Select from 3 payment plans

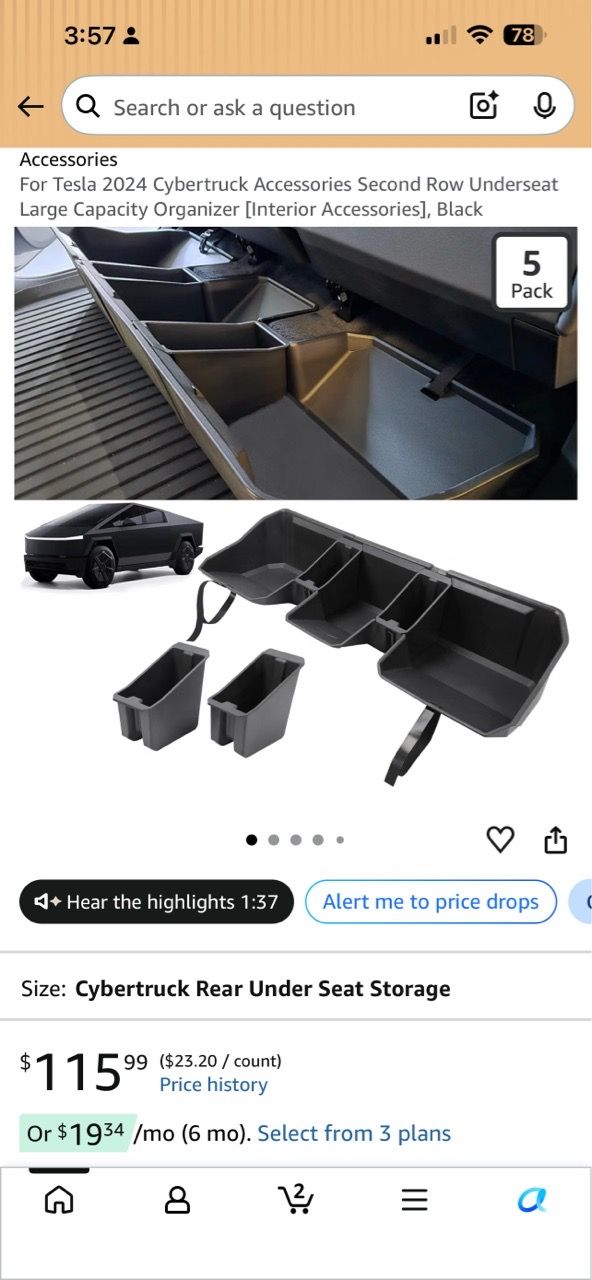point(354,1134)
